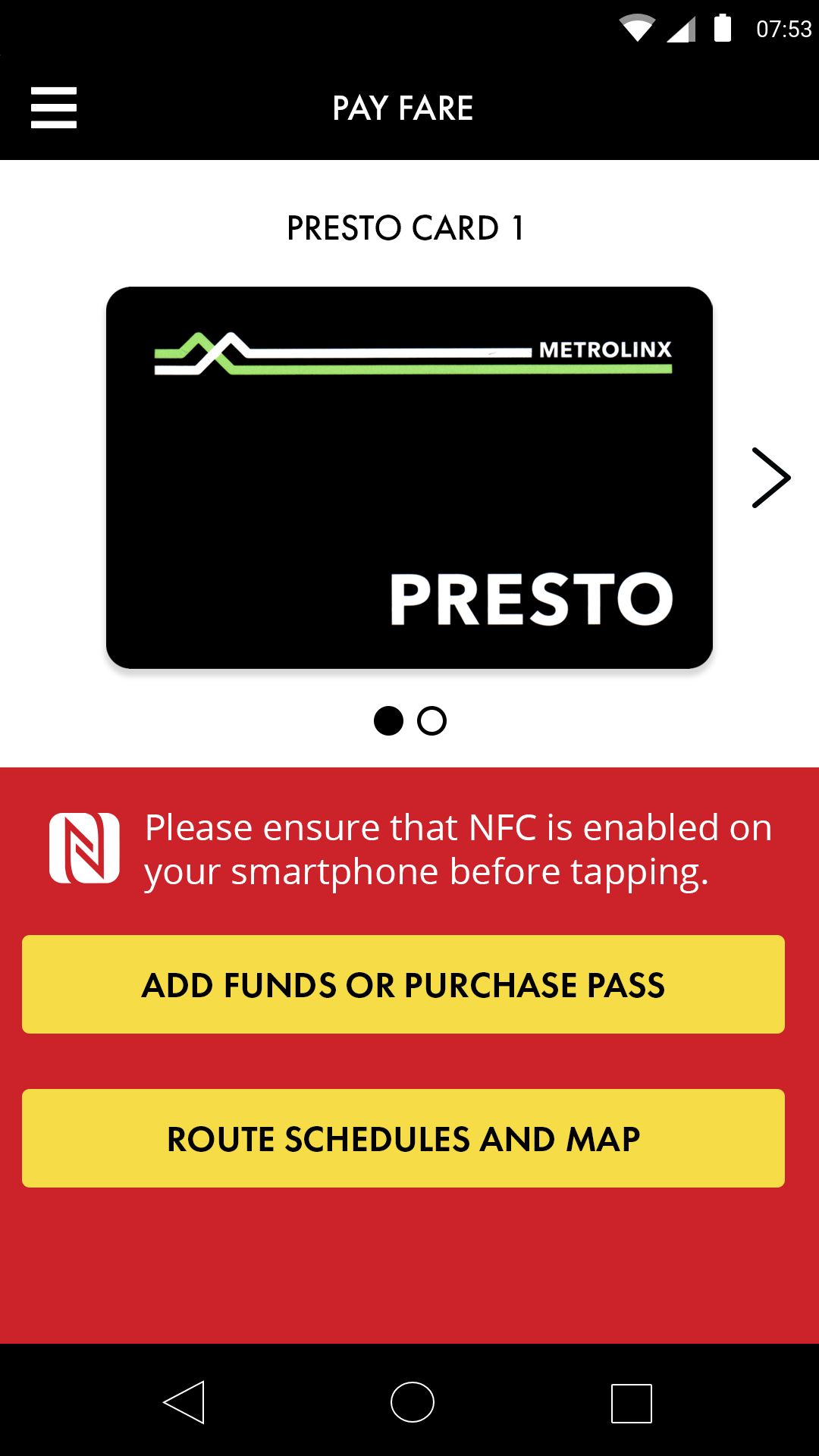The image size is (819, 1456).
Task: Open Route Schedules and Map
Action: (x=403, y=1138)
